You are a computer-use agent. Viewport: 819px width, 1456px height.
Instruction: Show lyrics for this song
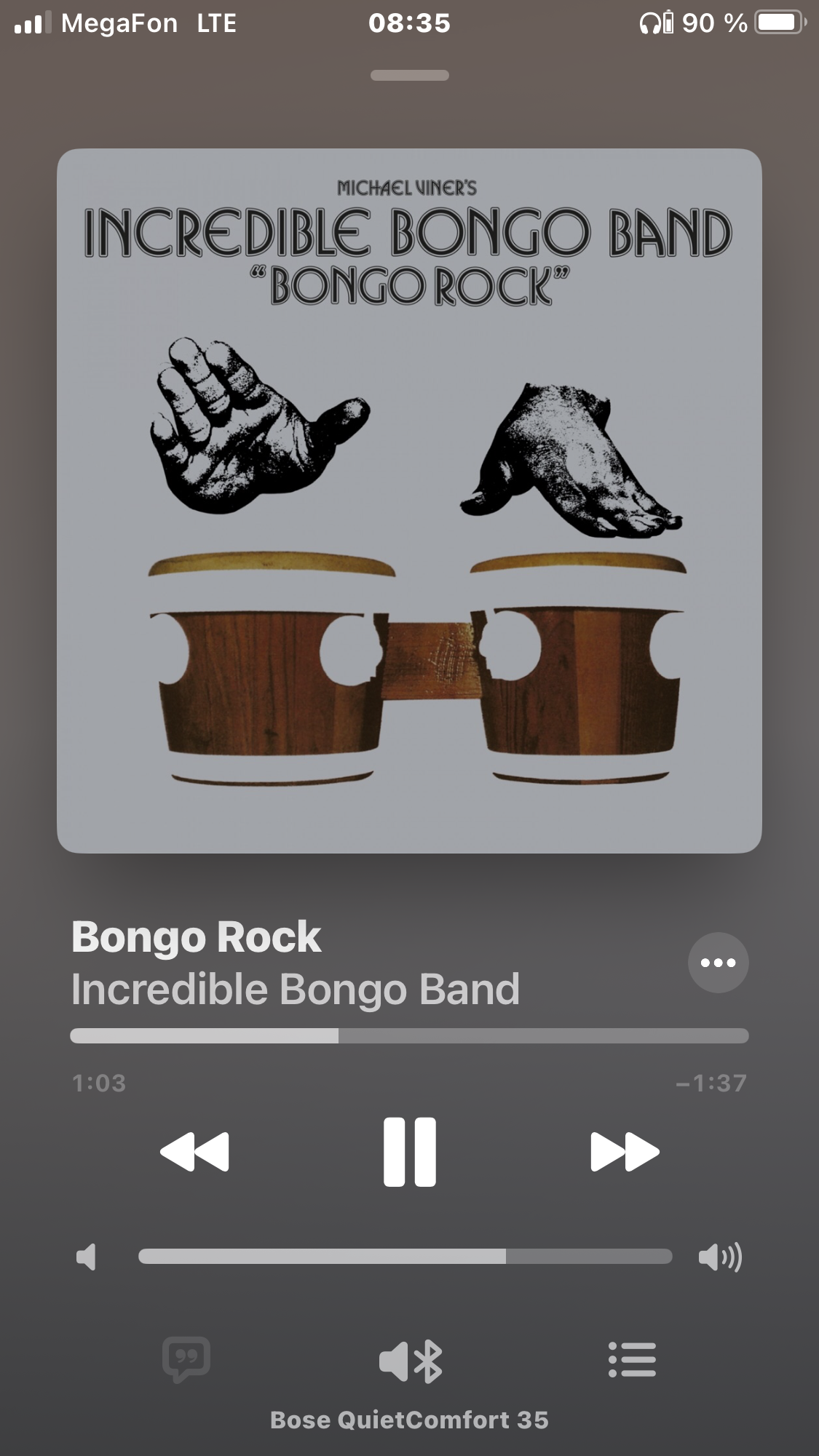pyautogui.click(x=186, y=1359)
